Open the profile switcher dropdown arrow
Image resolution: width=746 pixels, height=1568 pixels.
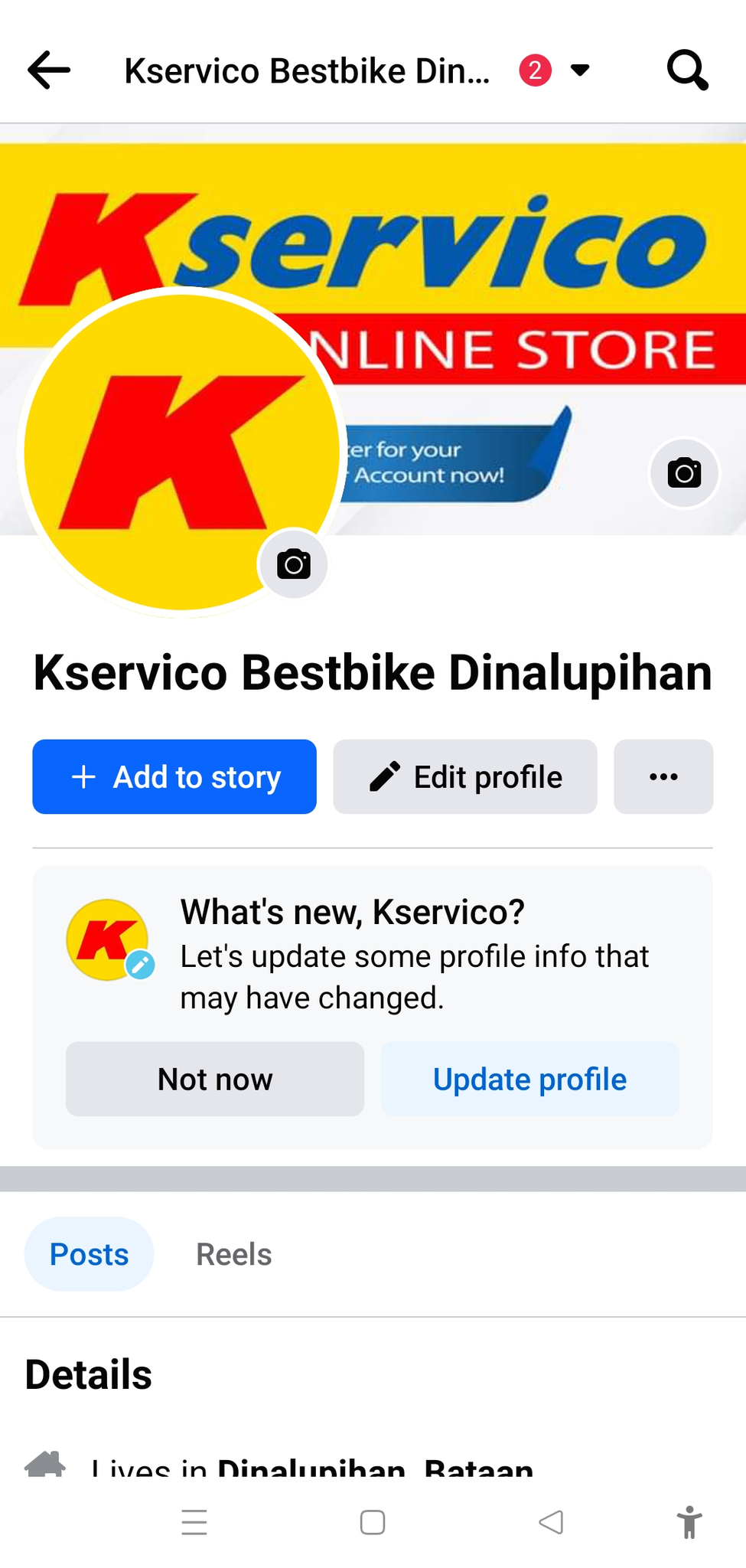tap(580, 70)
